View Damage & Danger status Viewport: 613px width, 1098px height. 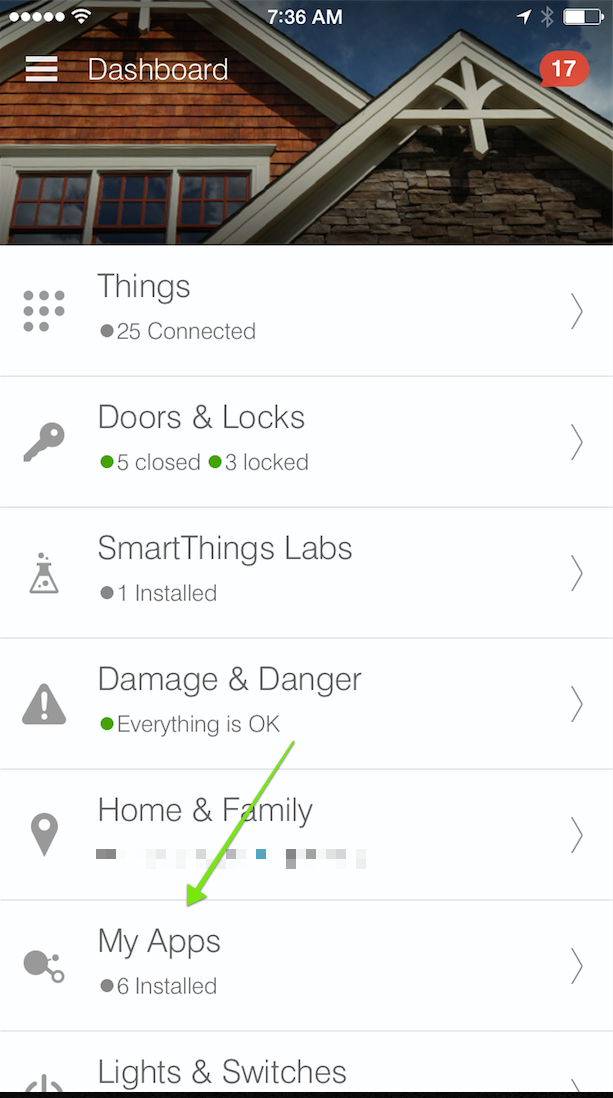306,703
